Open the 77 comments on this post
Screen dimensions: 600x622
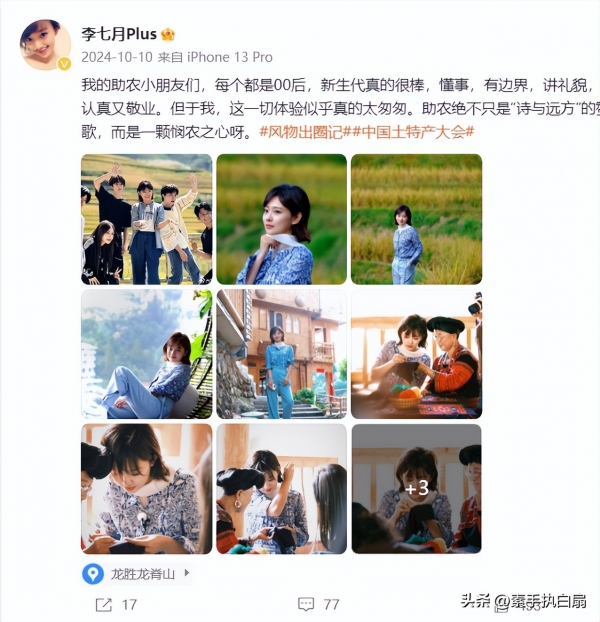coord(320,604)
